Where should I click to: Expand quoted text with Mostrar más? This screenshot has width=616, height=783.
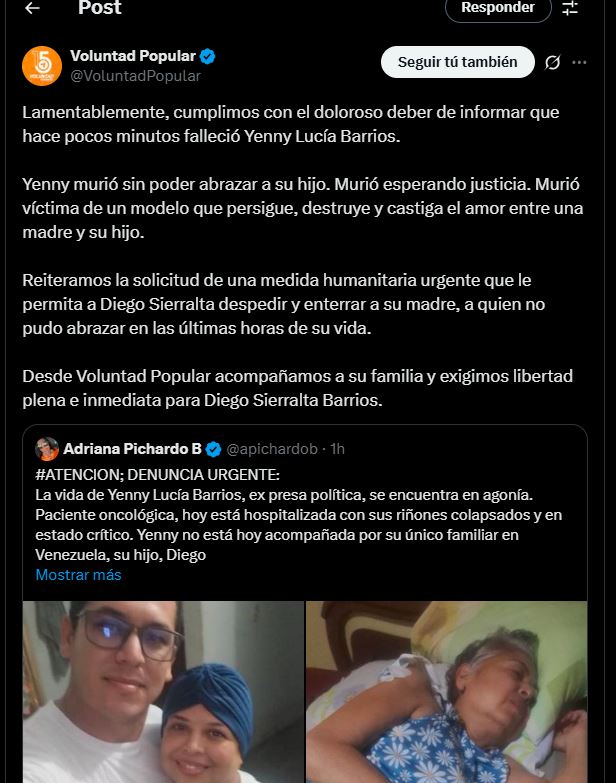tap(78, 575)
